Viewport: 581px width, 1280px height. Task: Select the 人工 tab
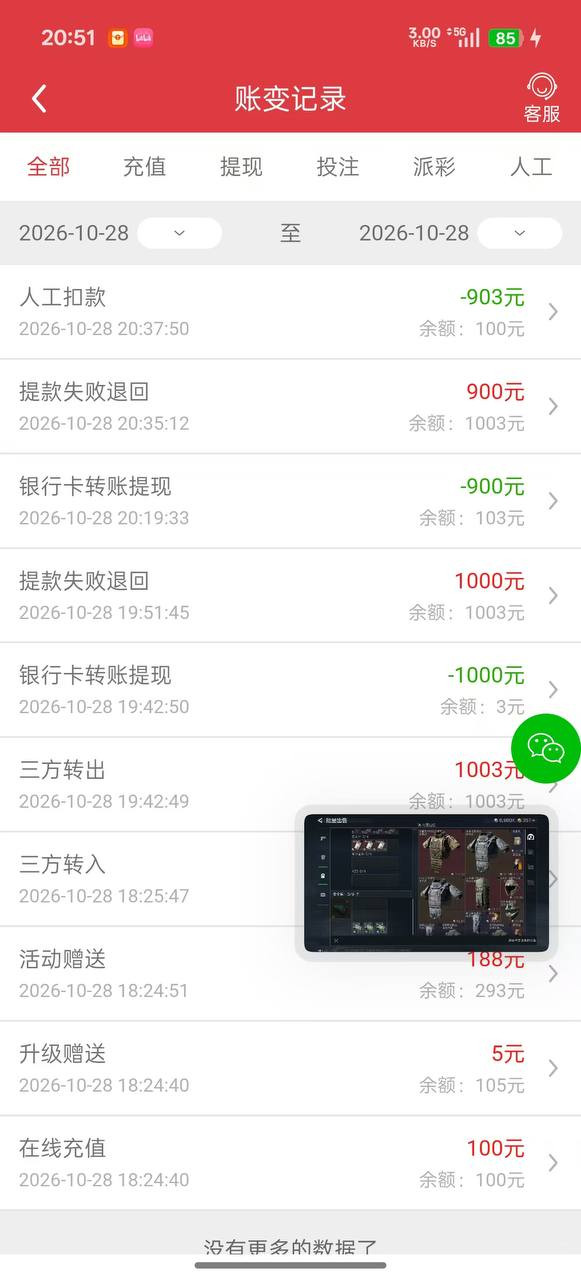coord(531,167)
